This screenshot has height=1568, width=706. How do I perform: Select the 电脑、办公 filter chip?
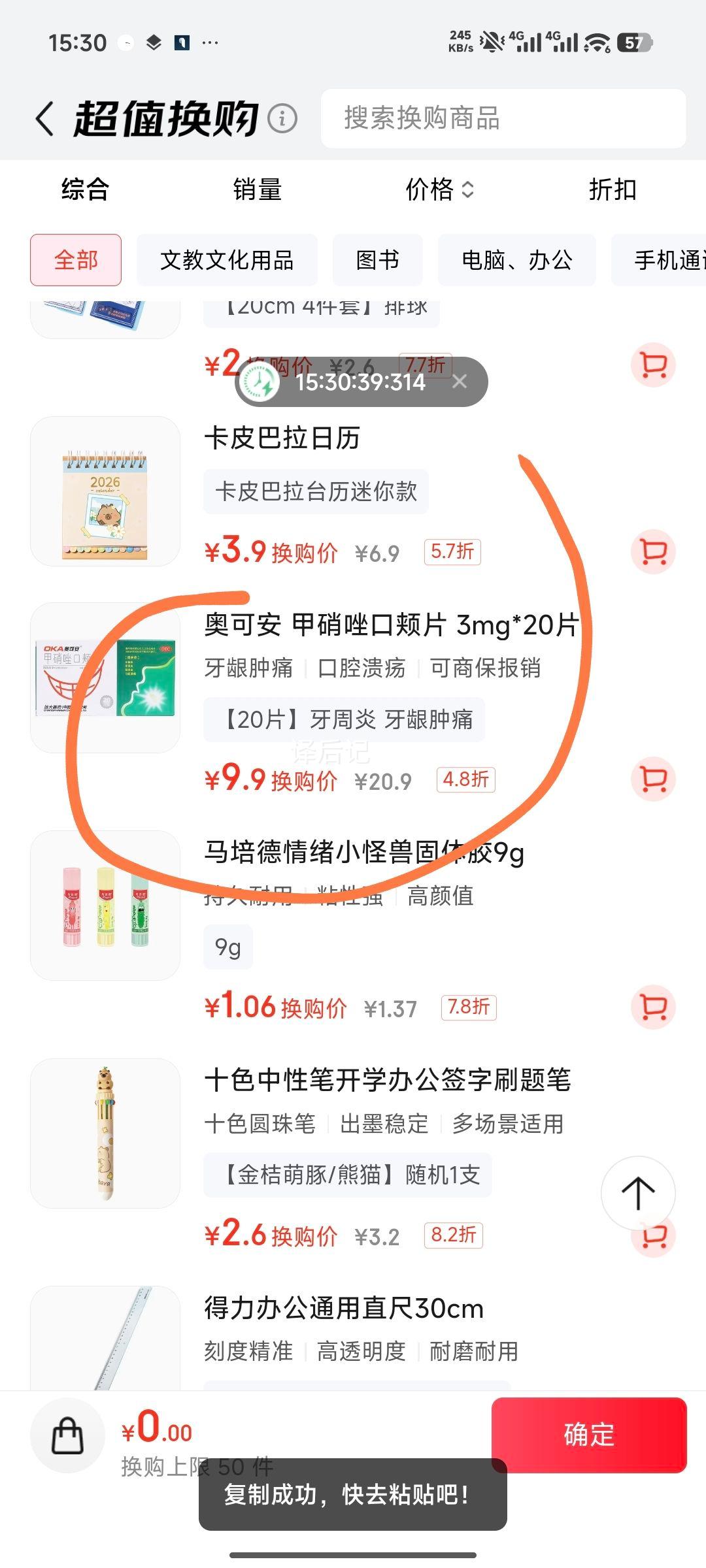pyautogui.click(x=516, y=259)
